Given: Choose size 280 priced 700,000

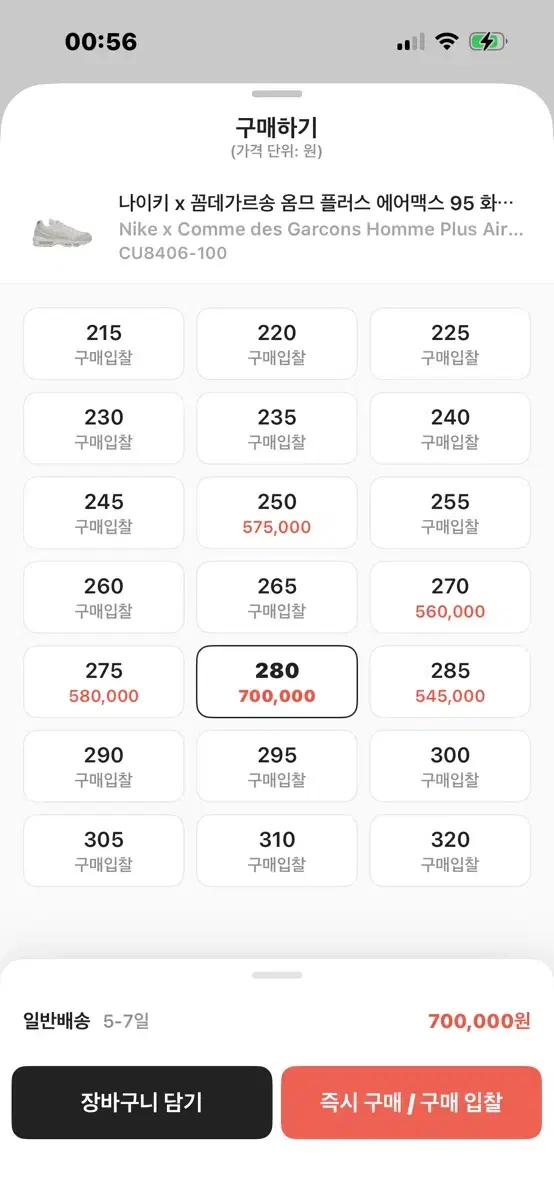Looking at the screenshot, I should click(277, 682).
